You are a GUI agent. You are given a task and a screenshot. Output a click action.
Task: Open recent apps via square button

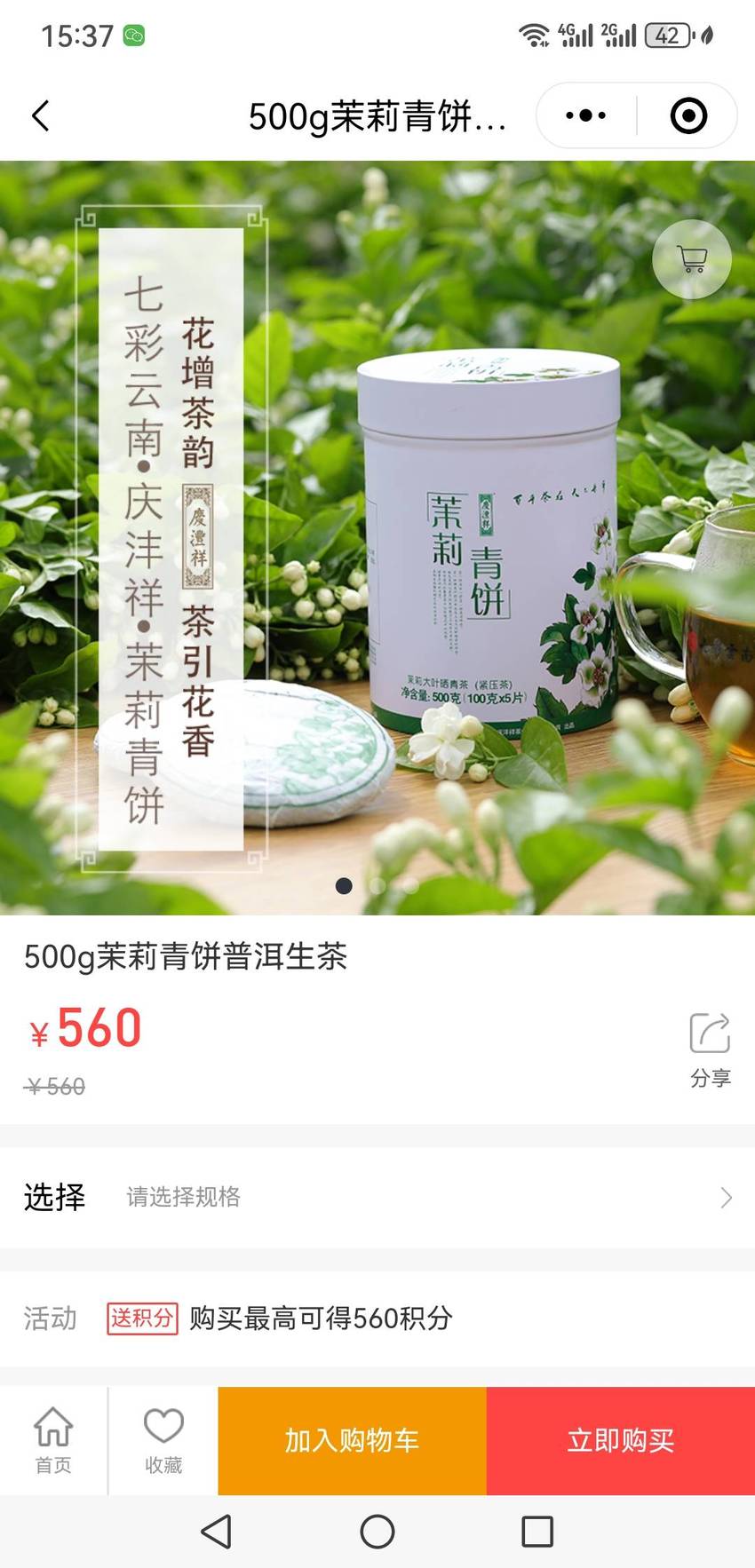537,1532
